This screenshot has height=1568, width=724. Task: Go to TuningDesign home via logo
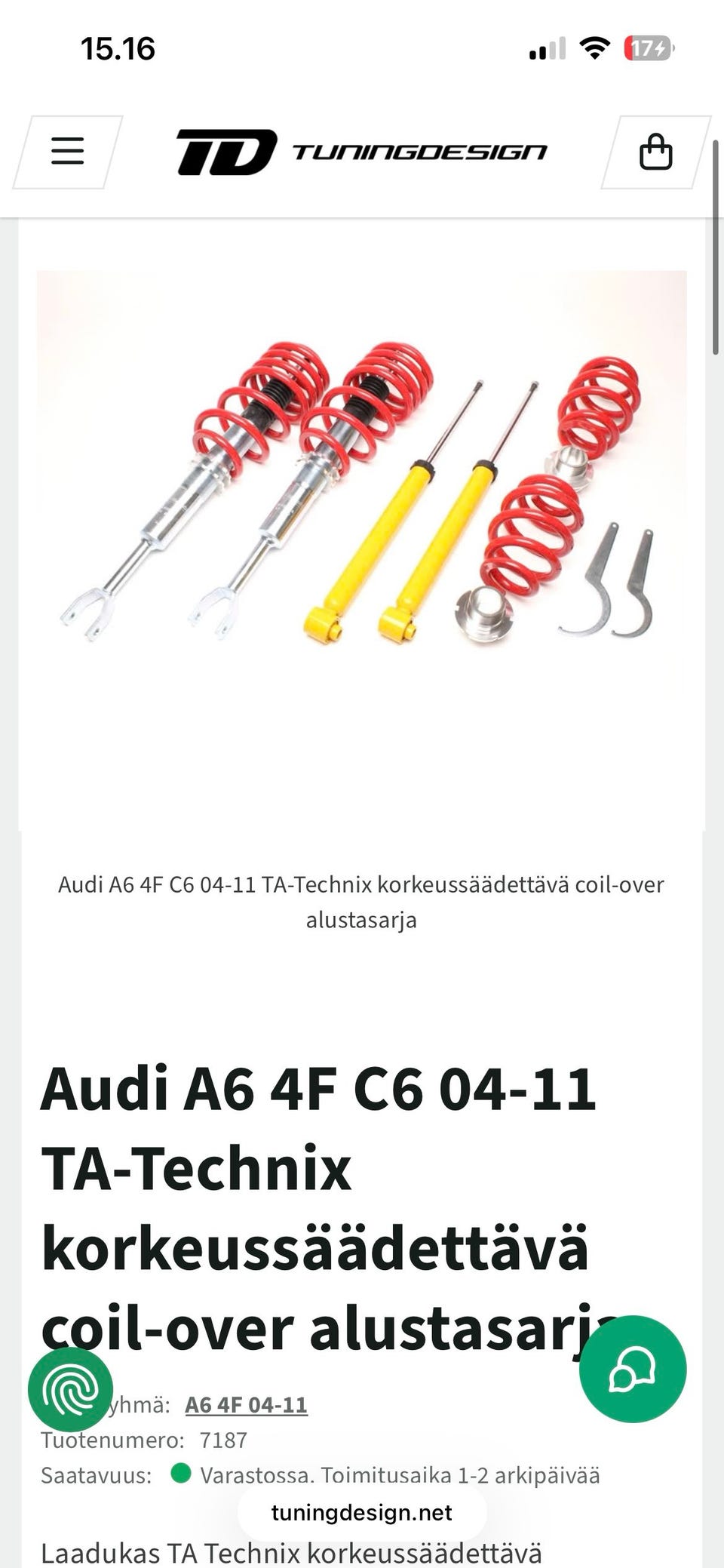(x=362, y=152)
